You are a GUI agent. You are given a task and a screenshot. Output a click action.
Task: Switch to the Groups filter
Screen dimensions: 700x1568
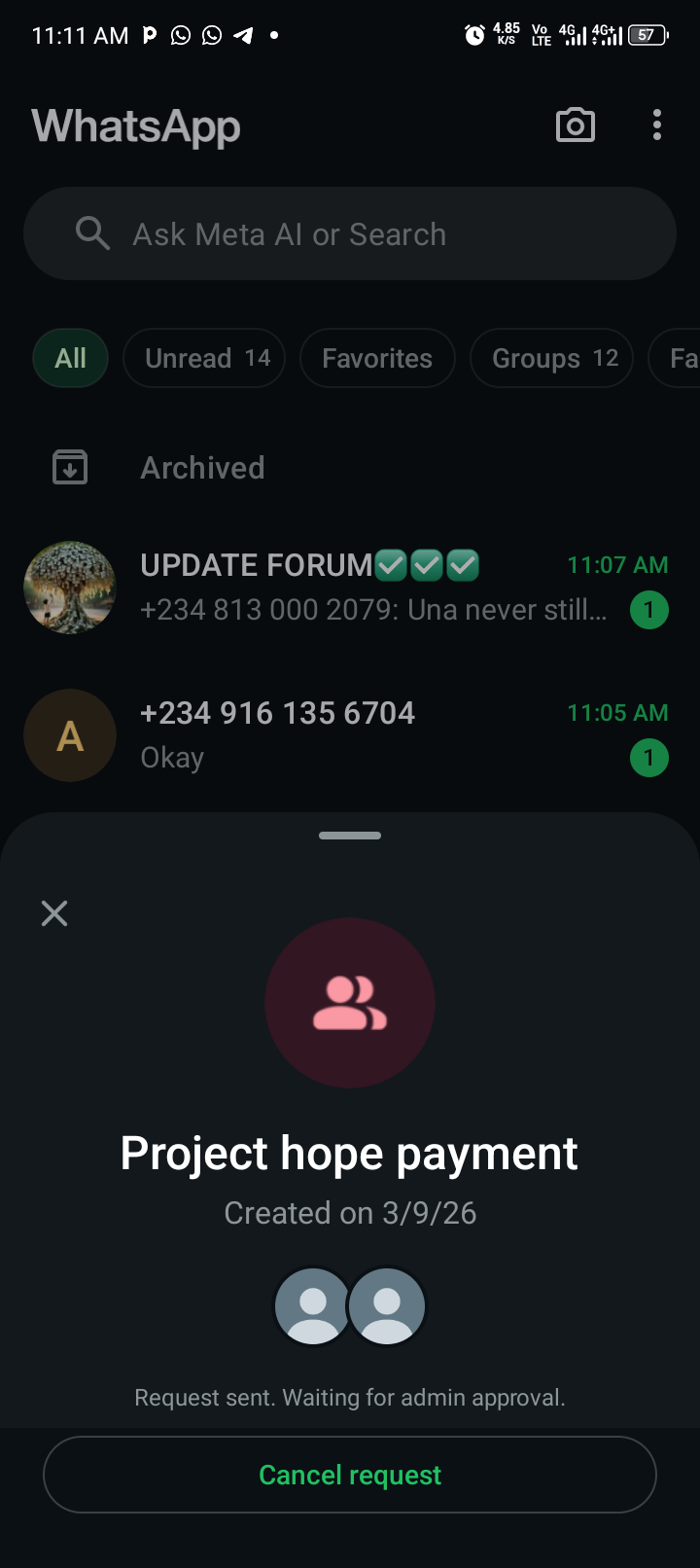point(551,358)
